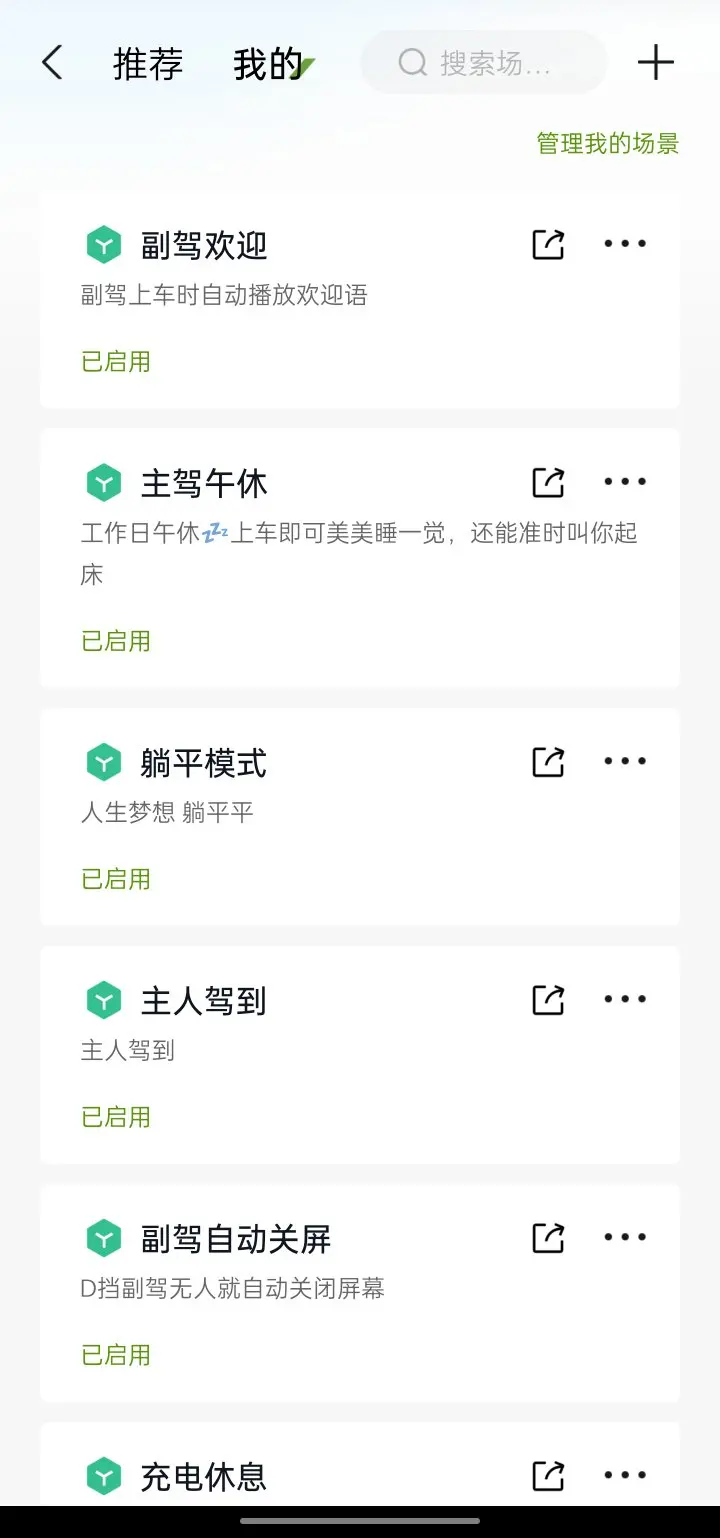Share the 躺平模式 scene
Screen dimensions: 720x1538
coord(548,762)
